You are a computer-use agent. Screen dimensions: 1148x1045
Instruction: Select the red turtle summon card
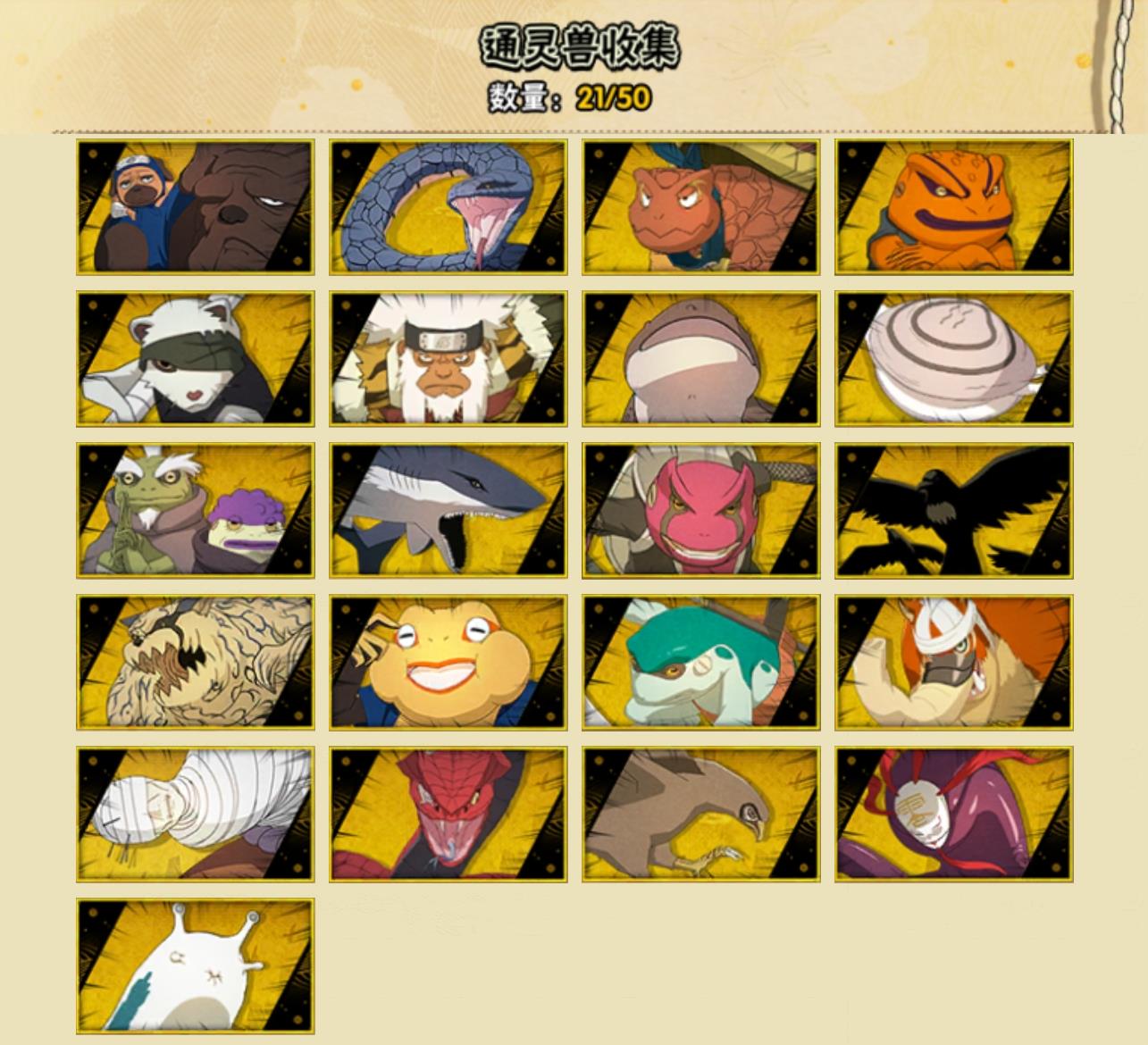click(700, 207)
